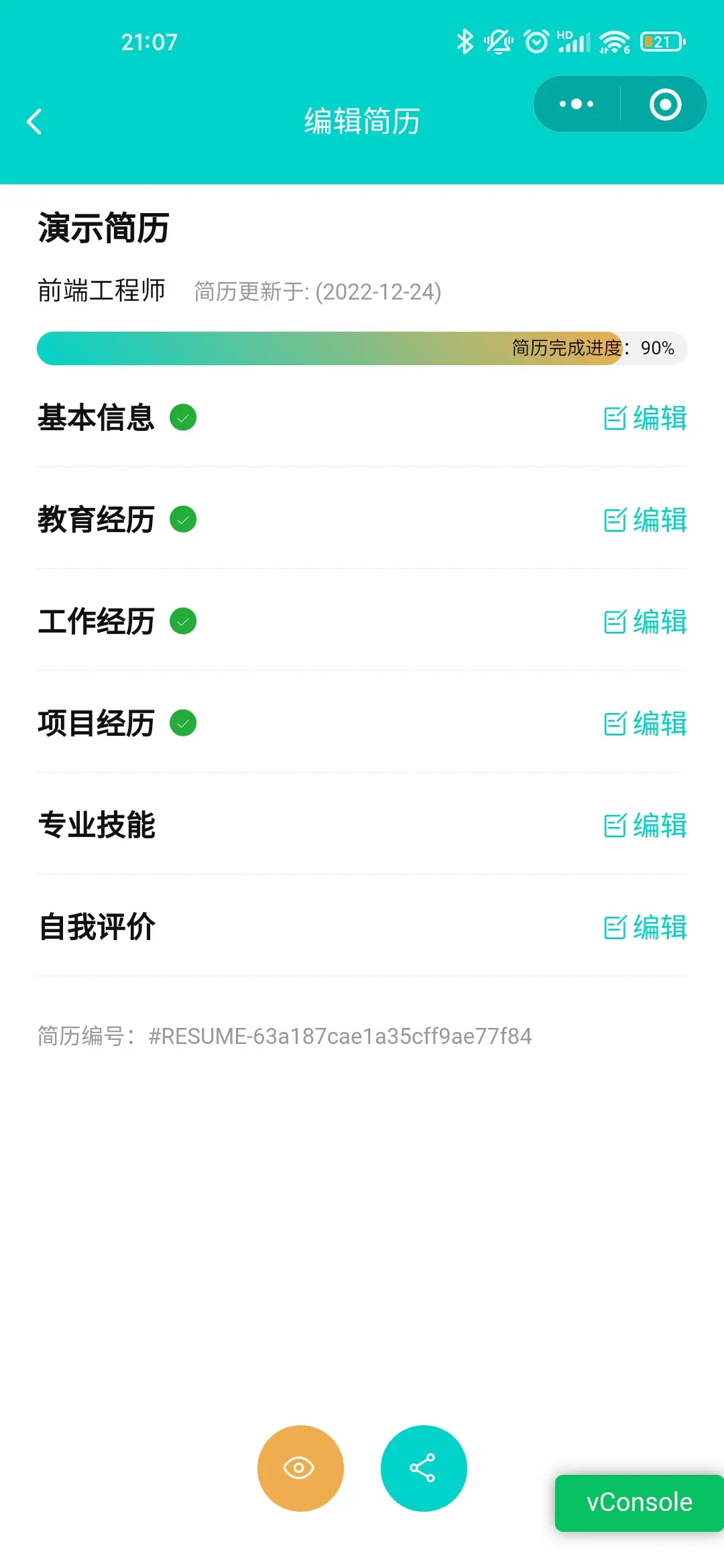
Task: Open the mini program more options menu
Action: point(577,104)
